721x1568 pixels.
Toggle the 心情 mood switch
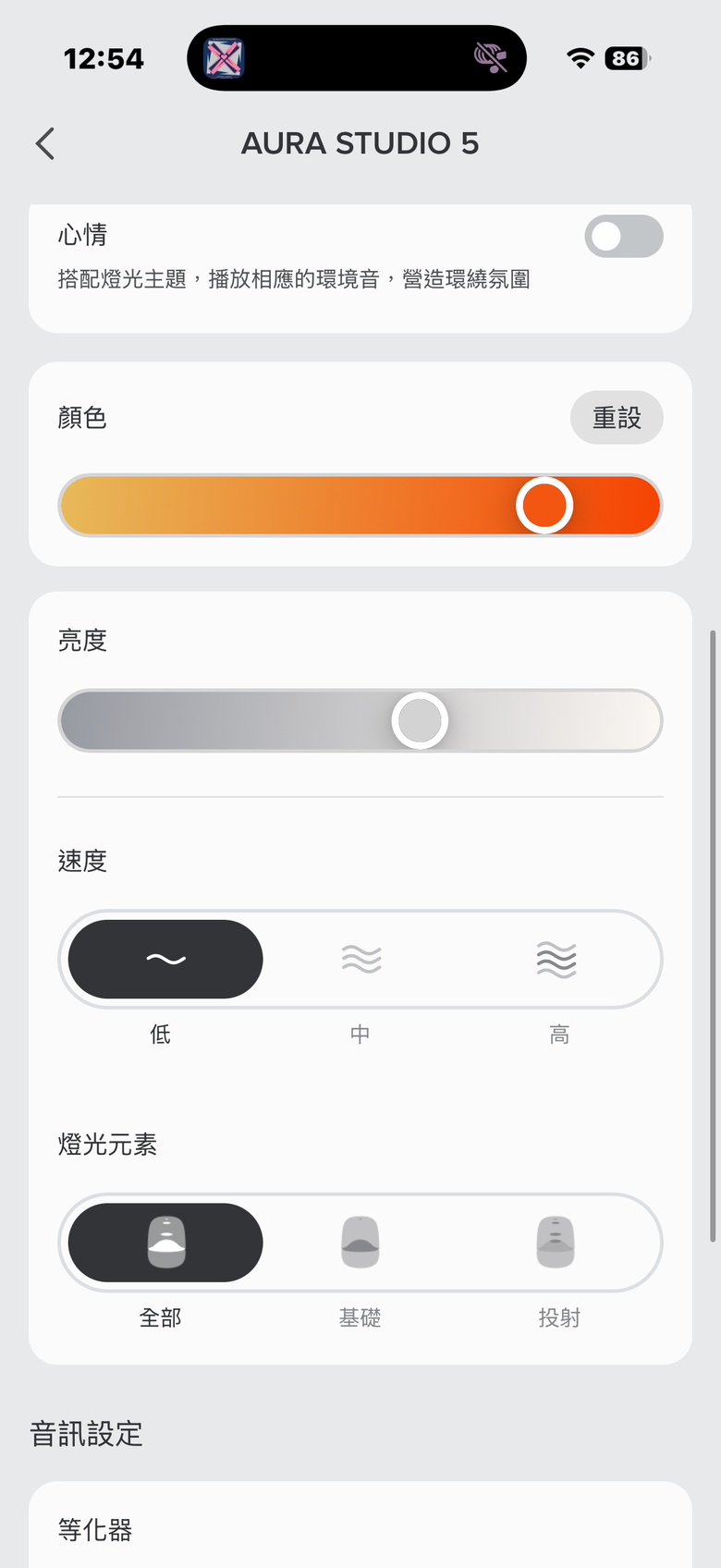[x=623, y=237]
